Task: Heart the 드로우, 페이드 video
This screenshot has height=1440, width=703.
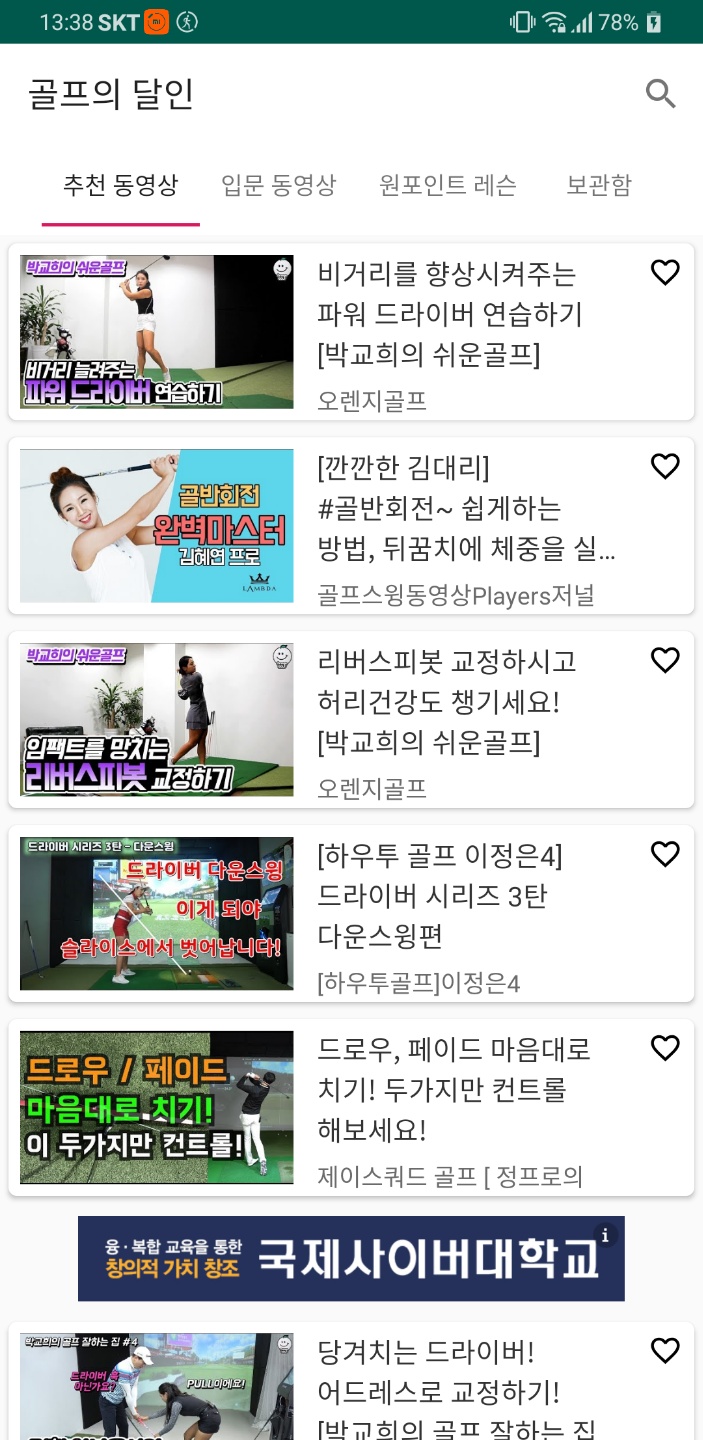Action: (665, 1048)
